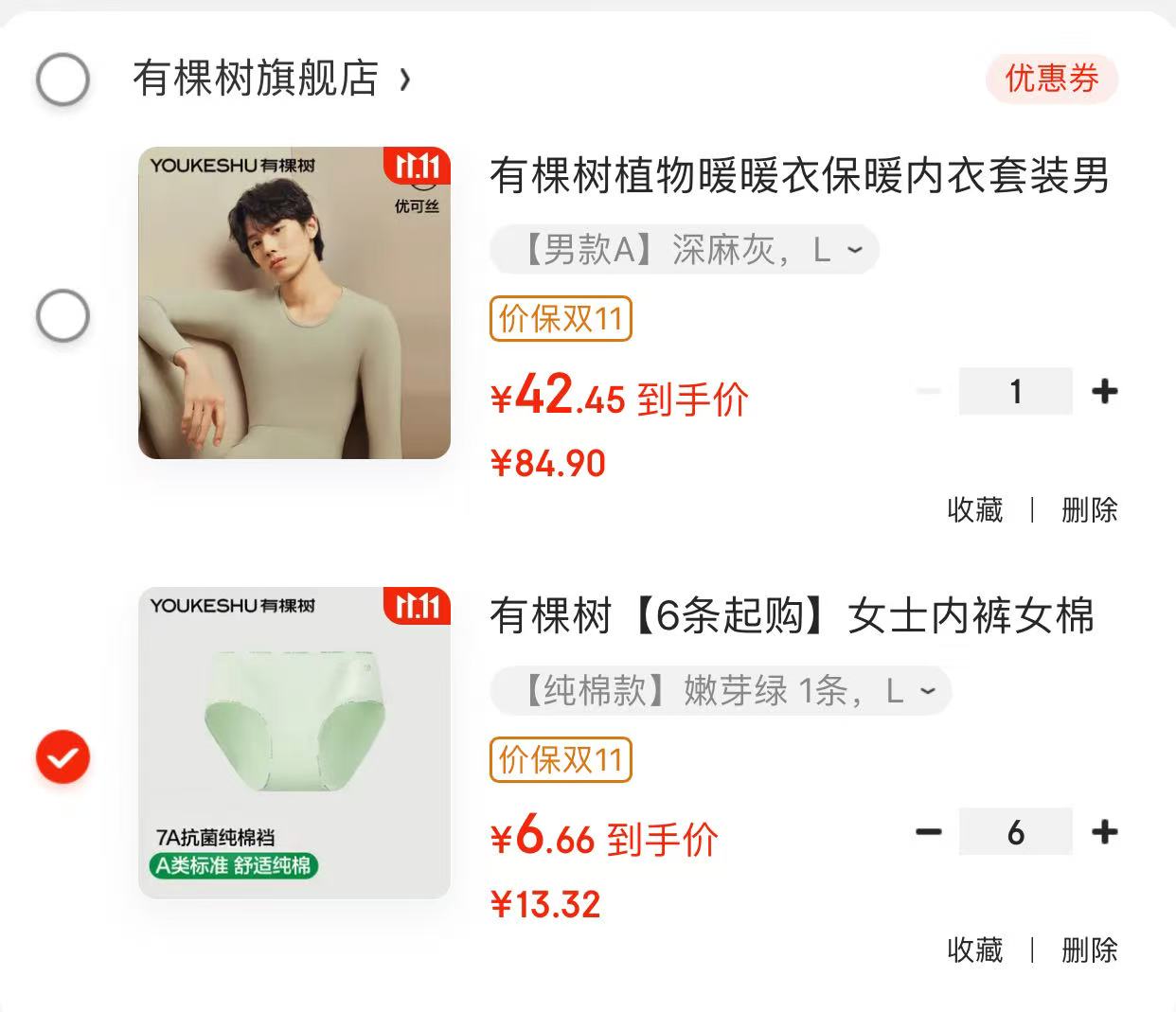Image resolution: width=1176 pixels, height=1012 pixels.
Task: Change the 【男款A】深麻灰, L option
Action: (x=684, y=250)
